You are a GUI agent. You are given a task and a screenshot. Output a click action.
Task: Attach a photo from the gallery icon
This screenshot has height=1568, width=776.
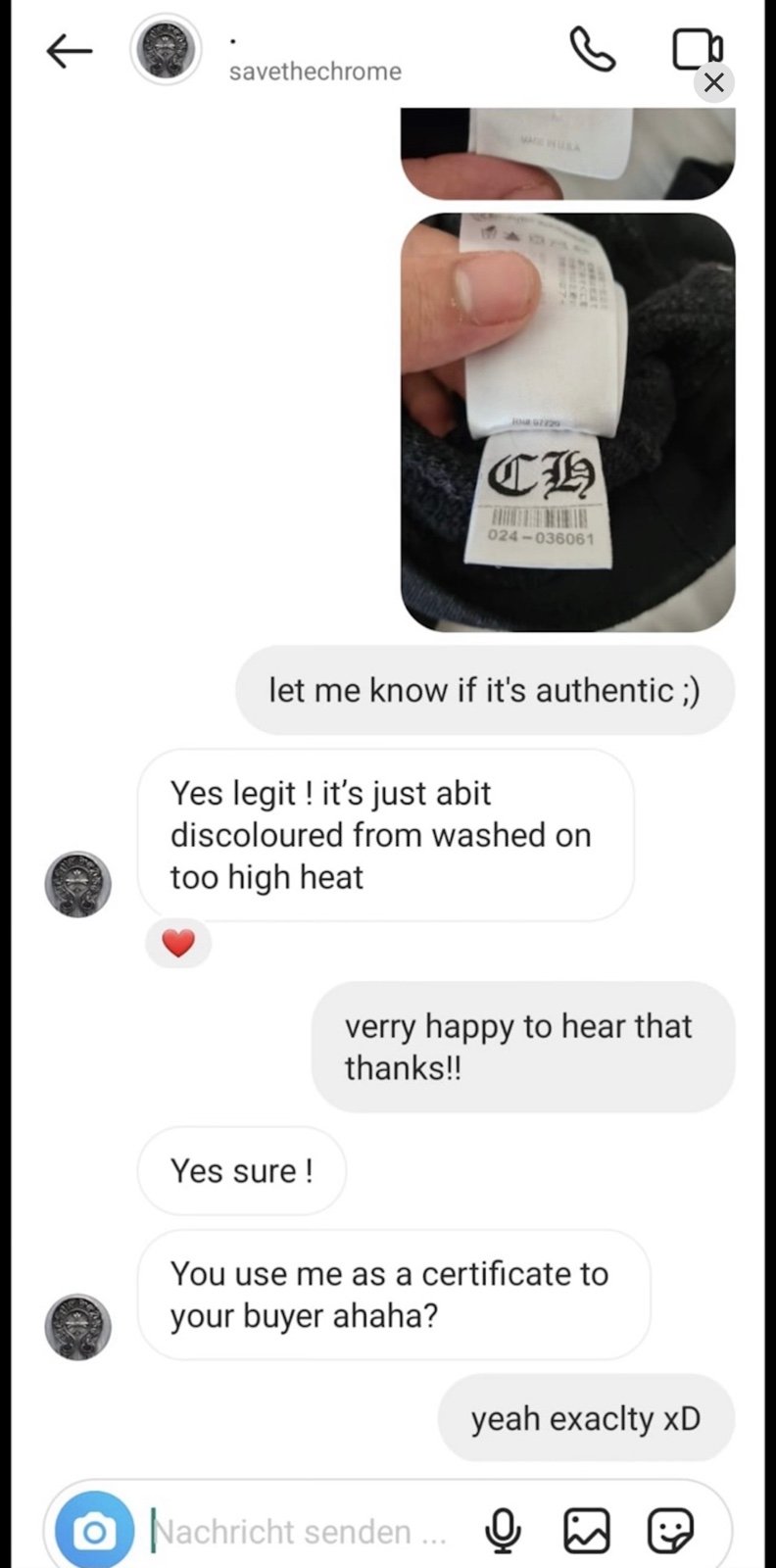click(x=587, y=1530)
